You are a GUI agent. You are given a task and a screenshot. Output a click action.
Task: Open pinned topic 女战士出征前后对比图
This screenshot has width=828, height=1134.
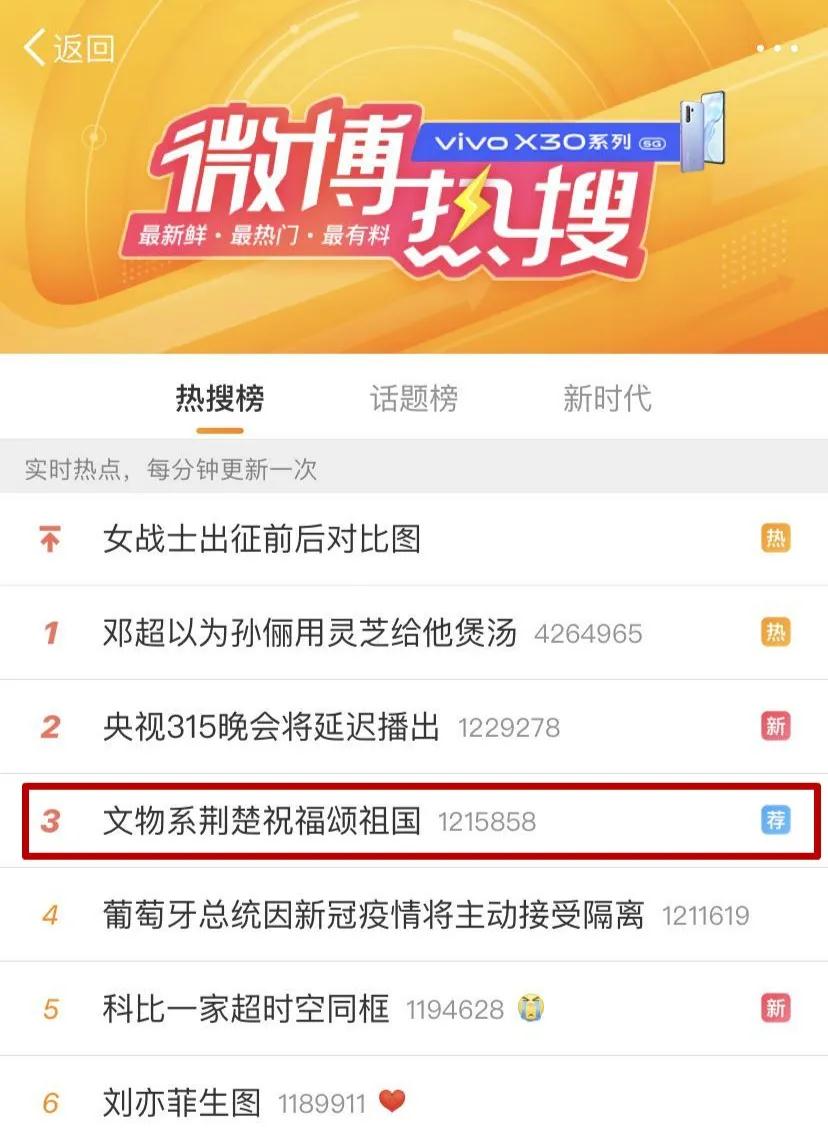262,540
